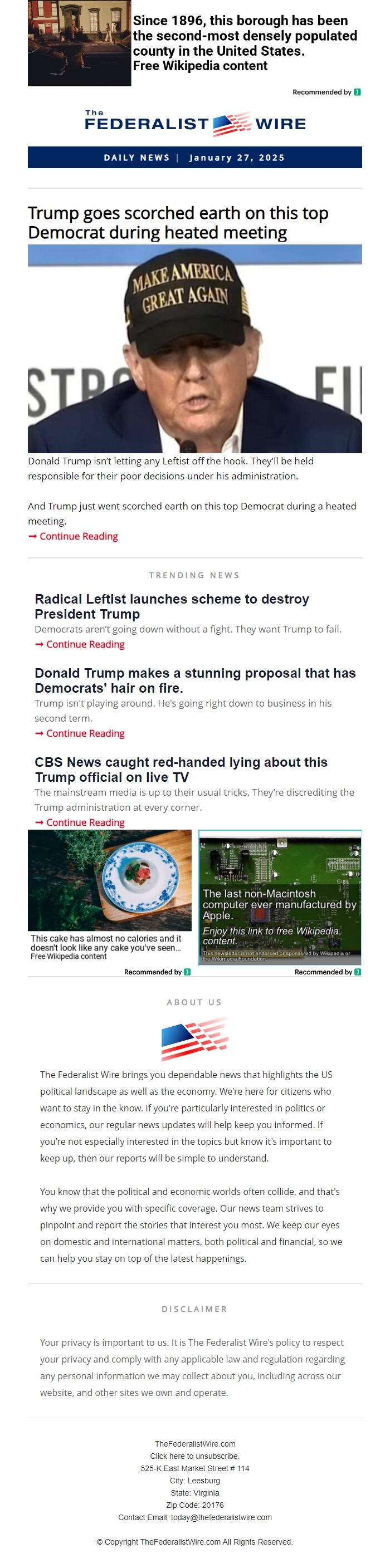
Task: Open the Federalist Wire header logo
Action: click(195, 124)
